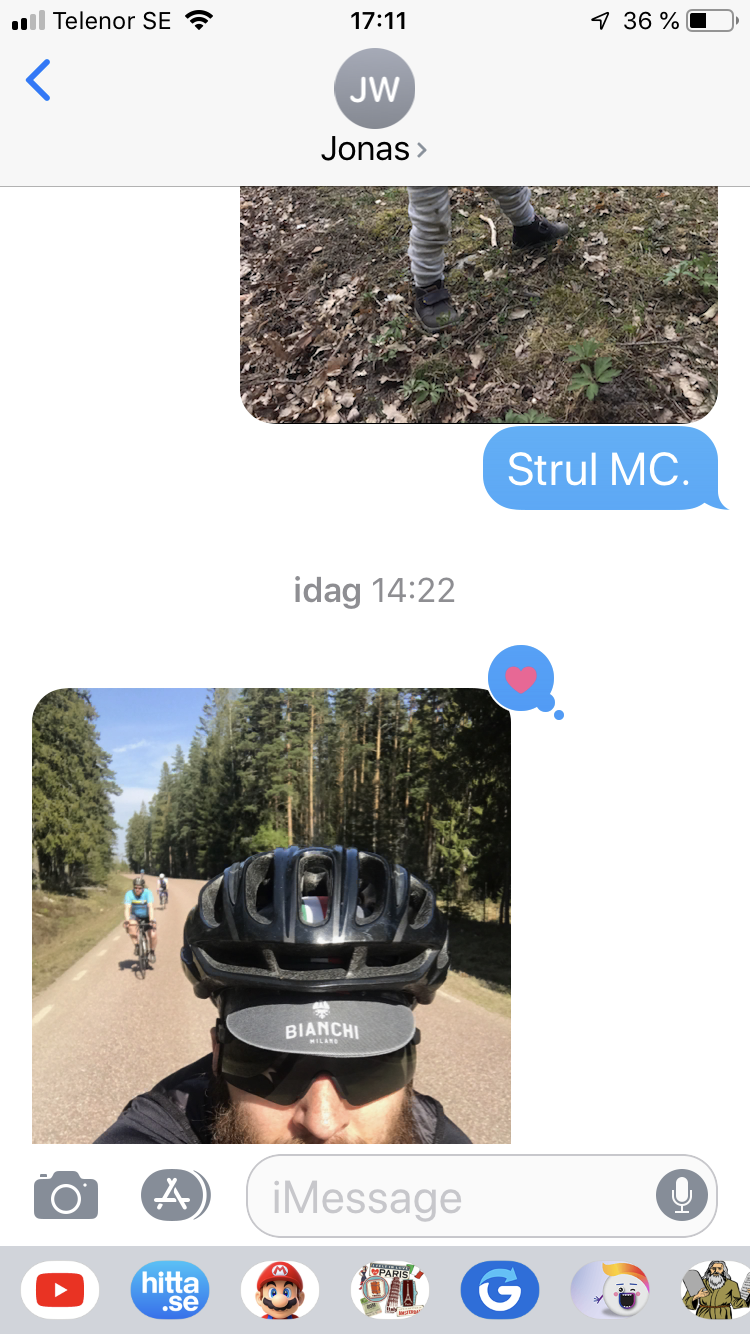Go back to the messages list
This screenshot has width=750, height=1334.
coord(38,81)
